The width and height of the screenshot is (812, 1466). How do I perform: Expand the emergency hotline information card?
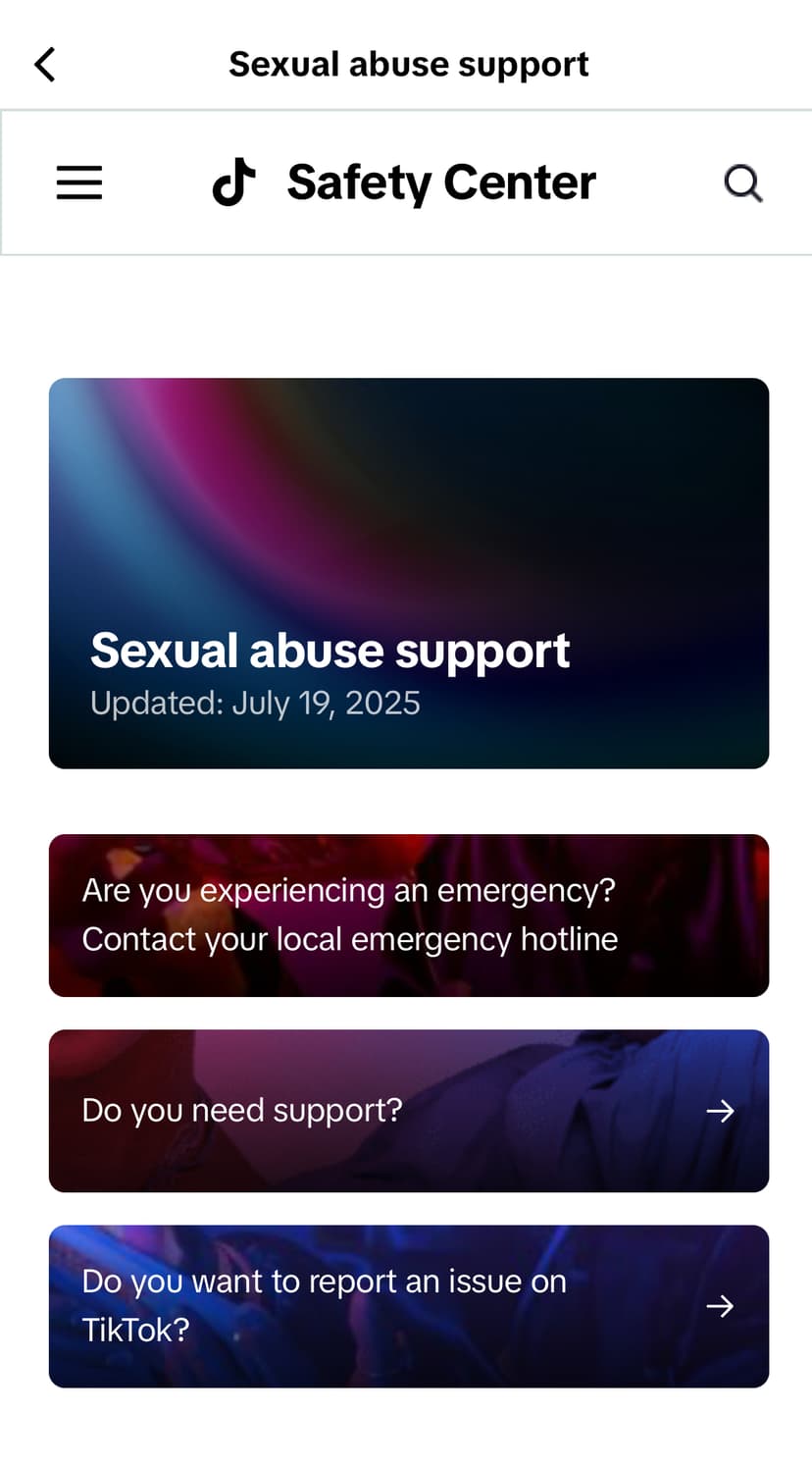(409, 915)
